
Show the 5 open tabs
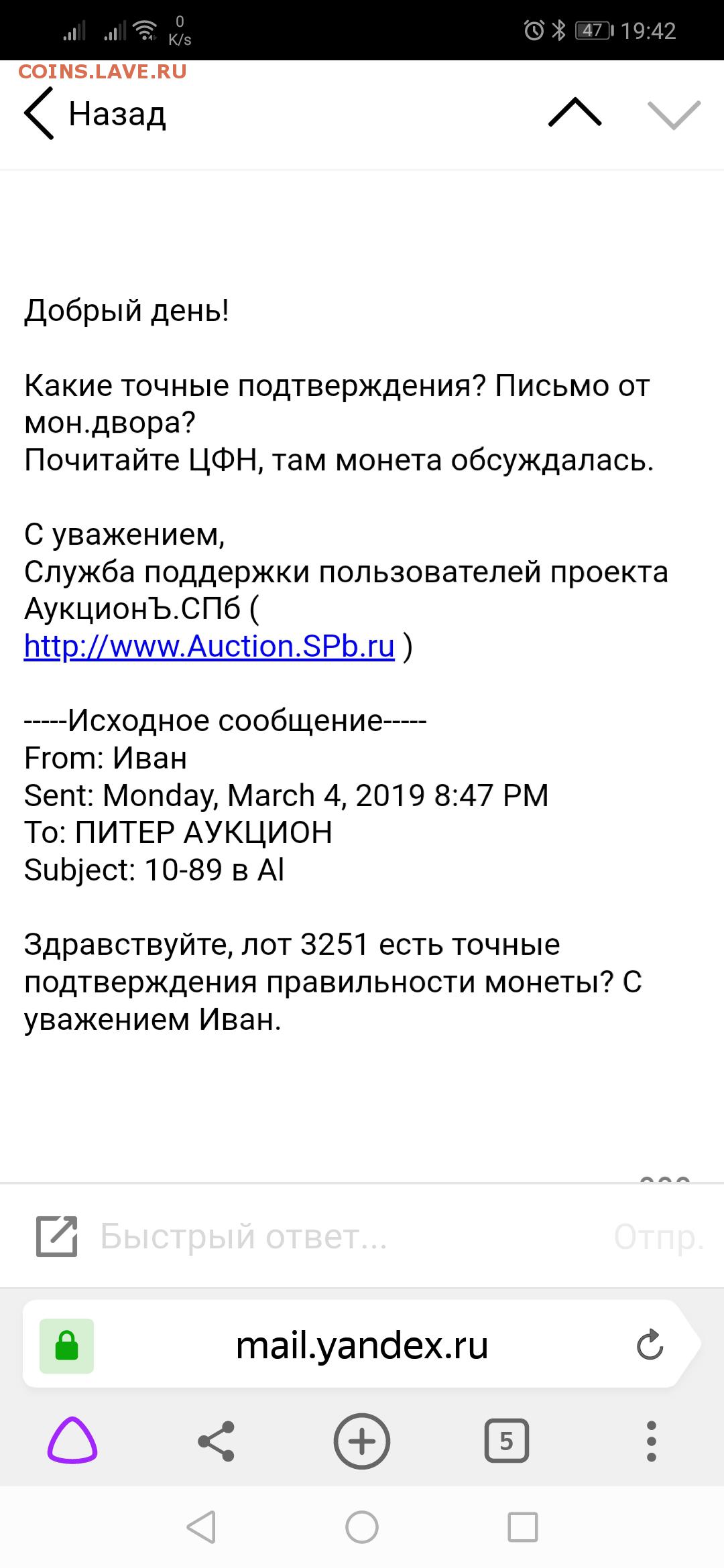[x=506, y=1441]
